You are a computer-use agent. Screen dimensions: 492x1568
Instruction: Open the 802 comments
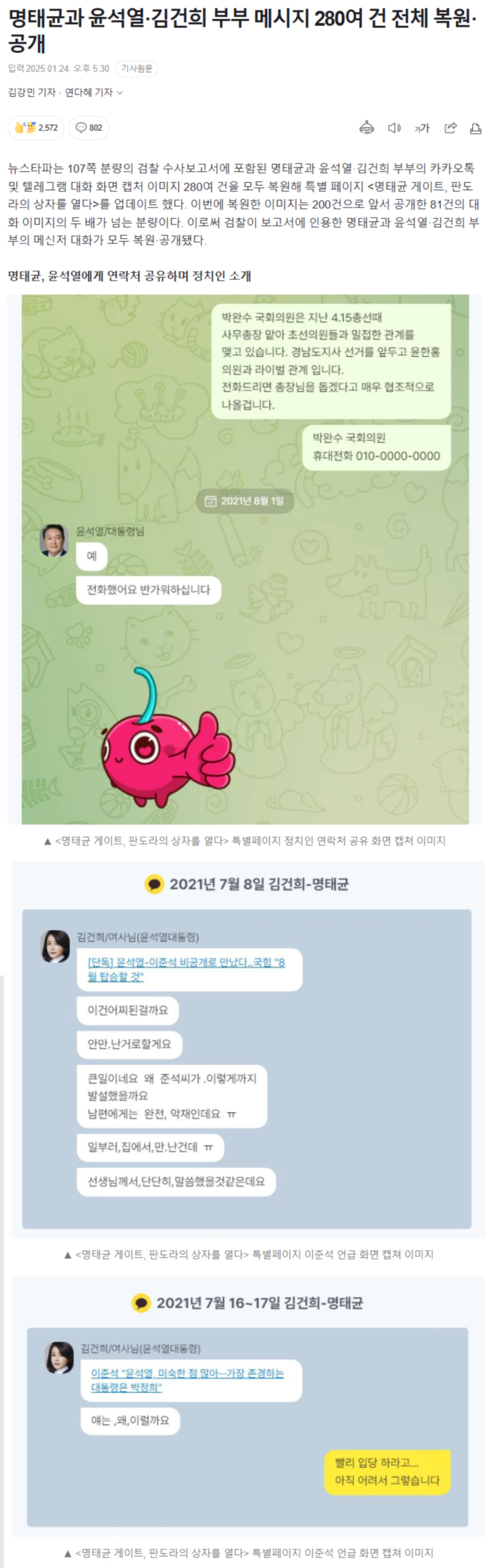click(x=89, y=127)
